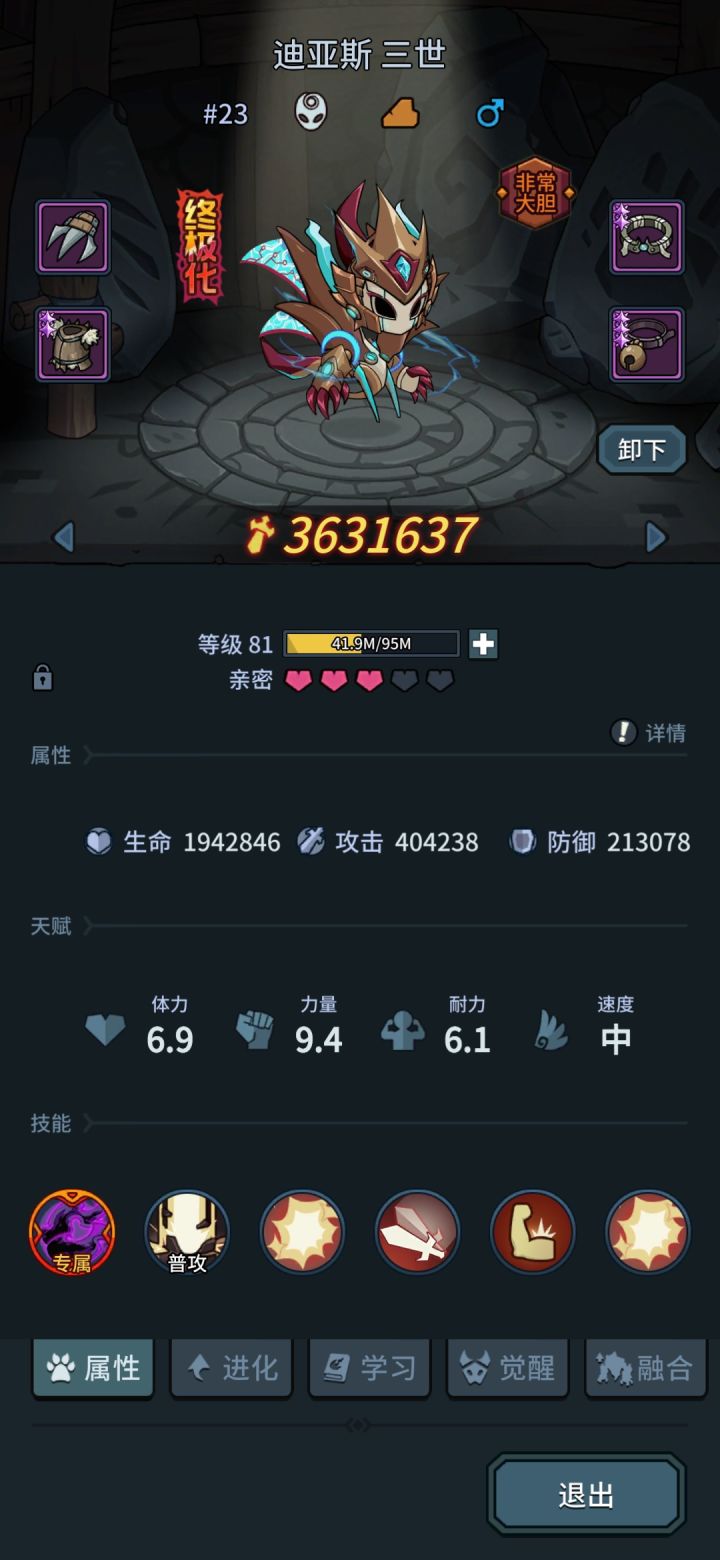720x1560 pixels.
Task: Select the bell collar equipment slot
Action: [648, 345]
